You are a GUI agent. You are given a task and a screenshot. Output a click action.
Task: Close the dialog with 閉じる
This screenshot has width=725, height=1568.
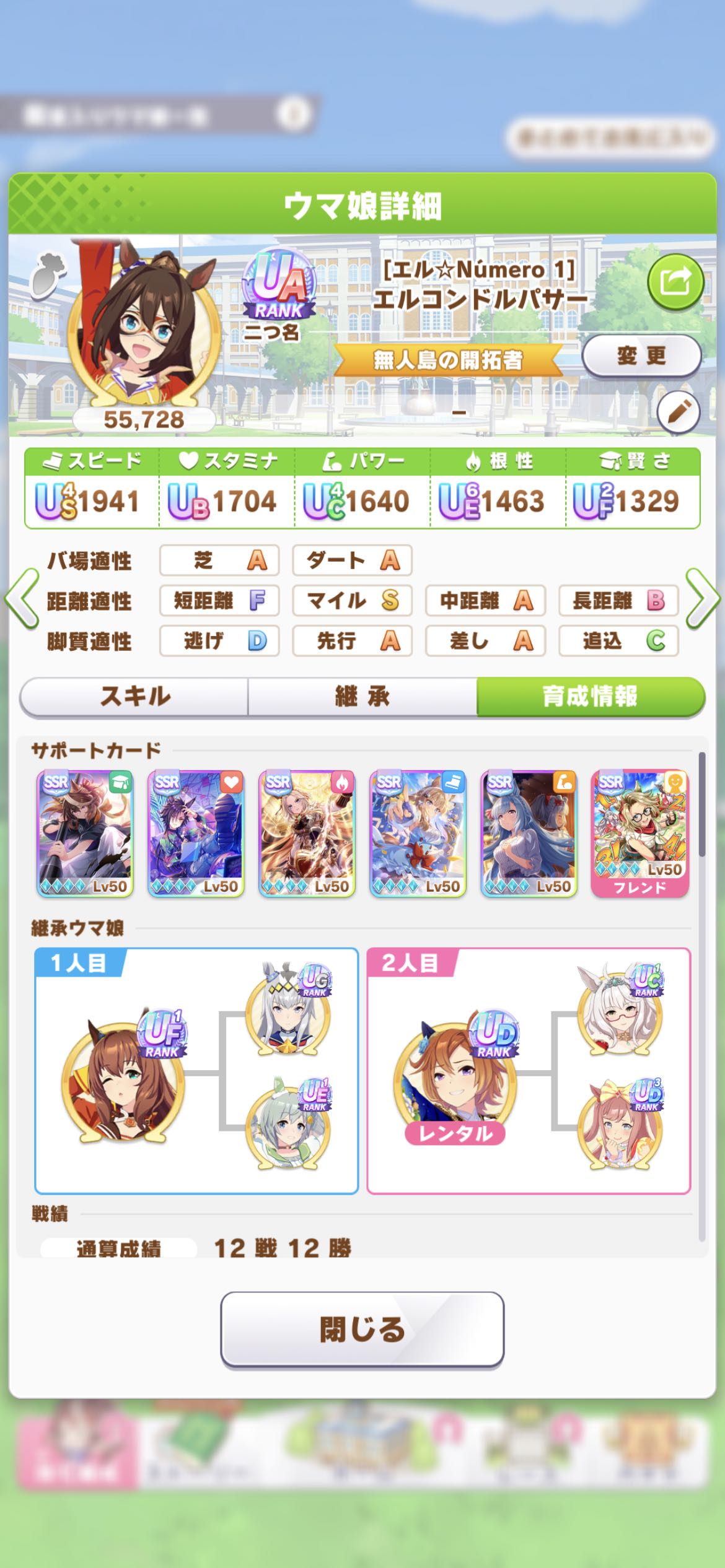pyautogui.click(x=362, y=1329)
